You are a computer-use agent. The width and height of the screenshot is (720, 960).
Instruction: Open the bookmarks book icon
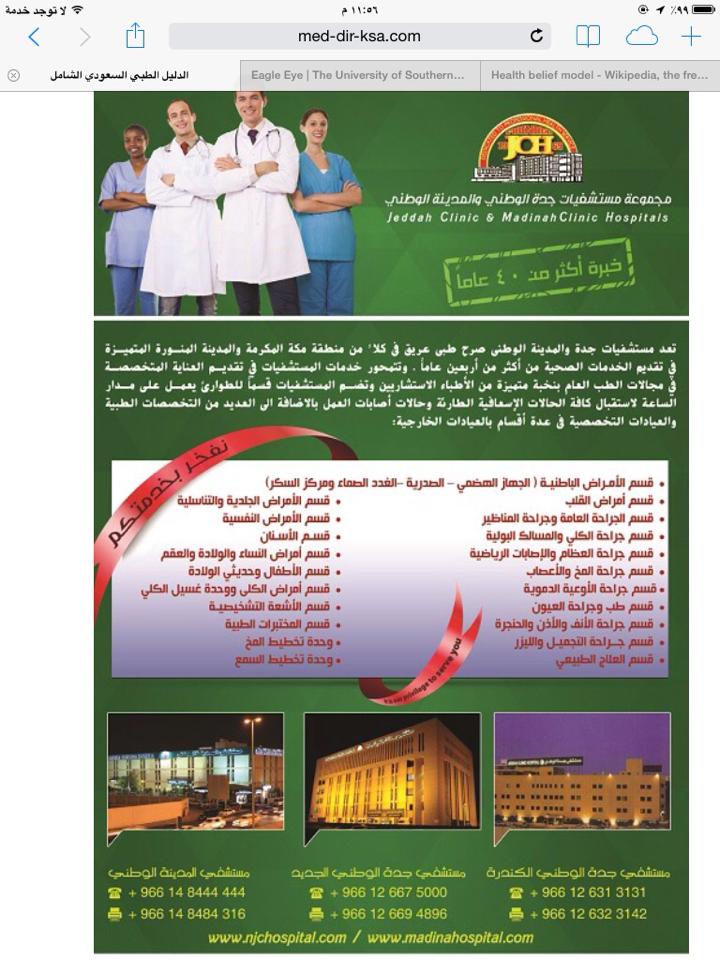588,37
